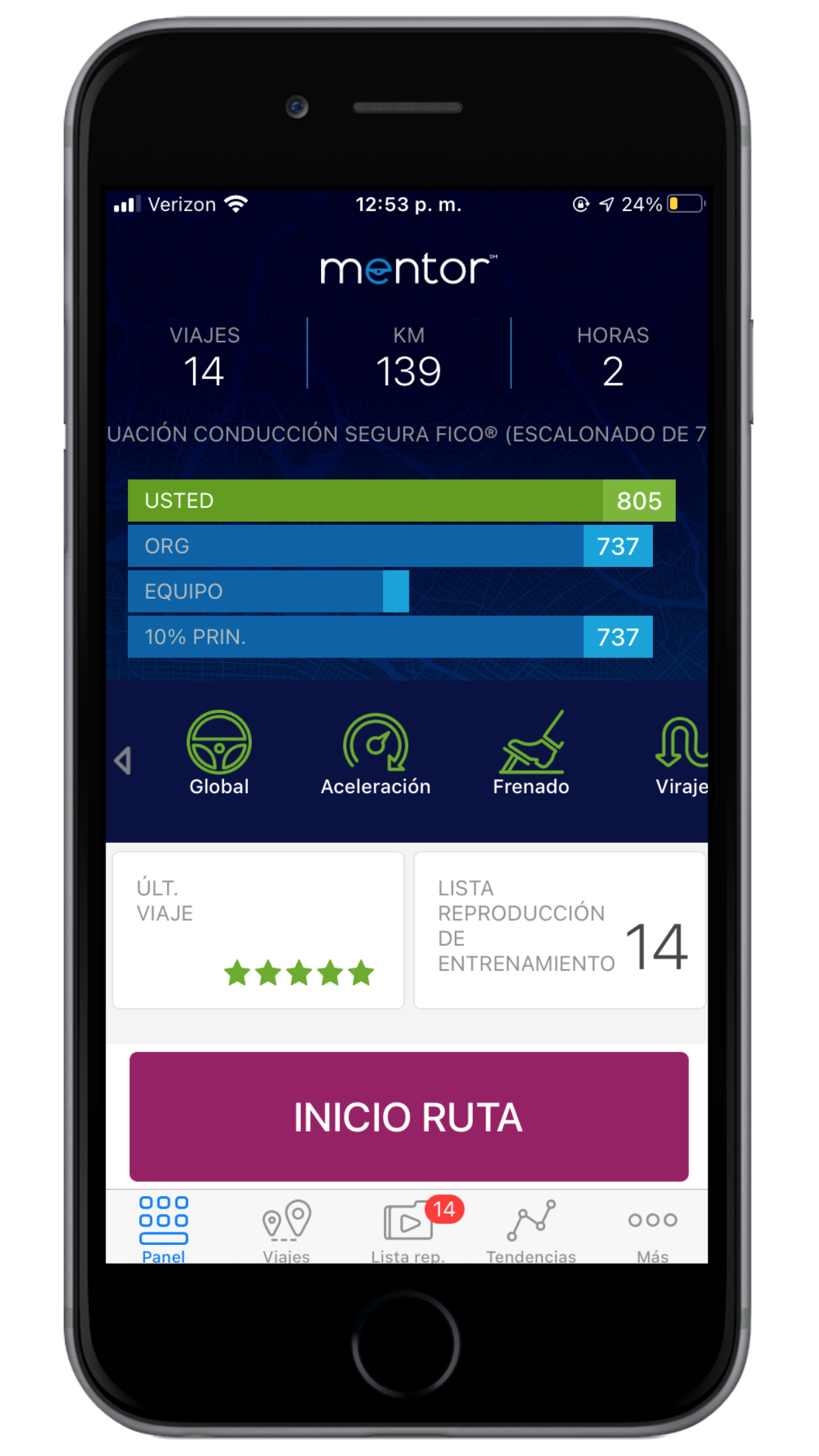Open the Más tab
The width and height of the screenshot is (819, 1456).
pos(652,1228)
